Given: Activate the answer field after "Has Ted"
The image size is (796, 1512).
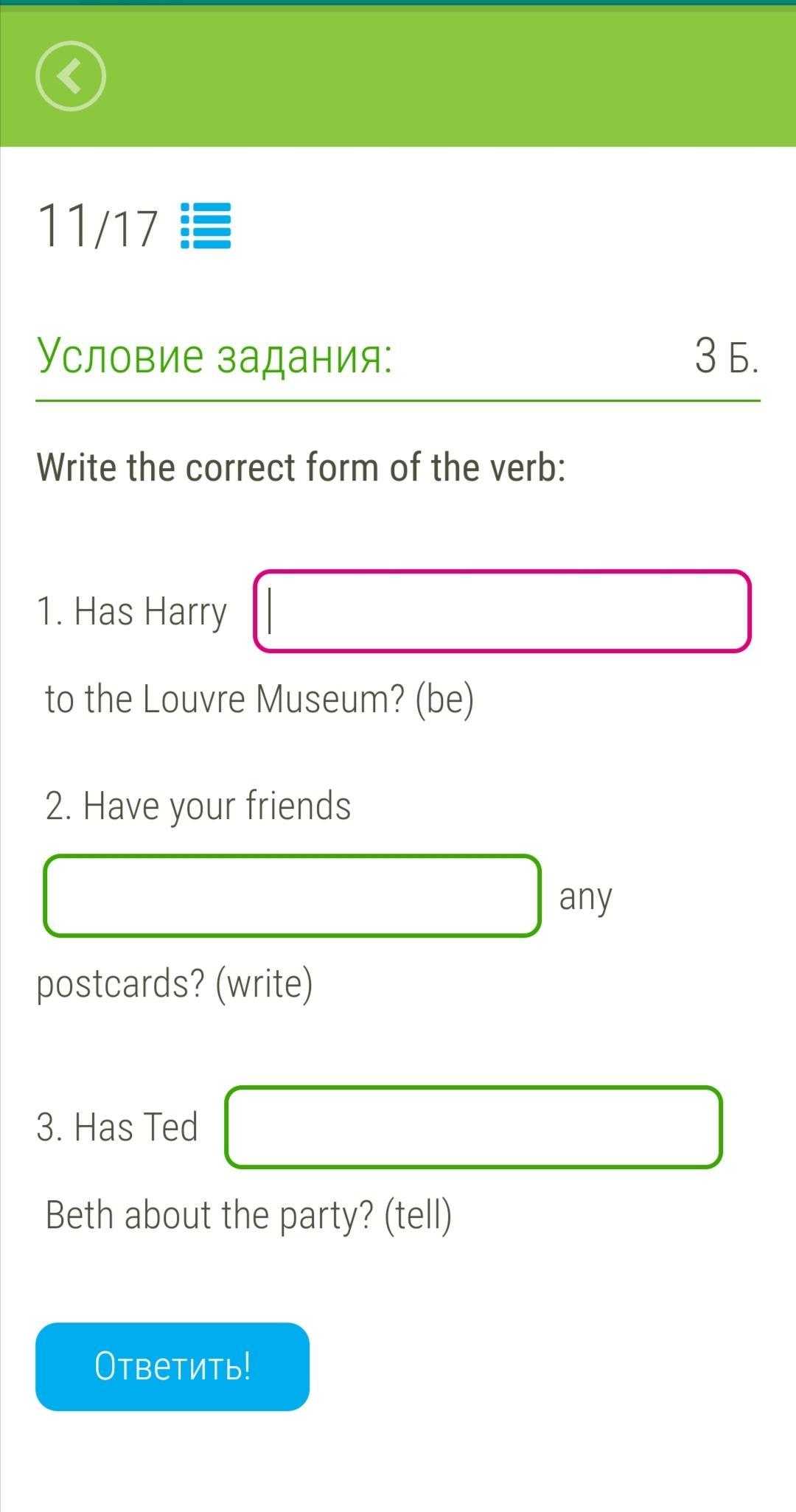Looking at the screenshot, I should click(473, 1127).
